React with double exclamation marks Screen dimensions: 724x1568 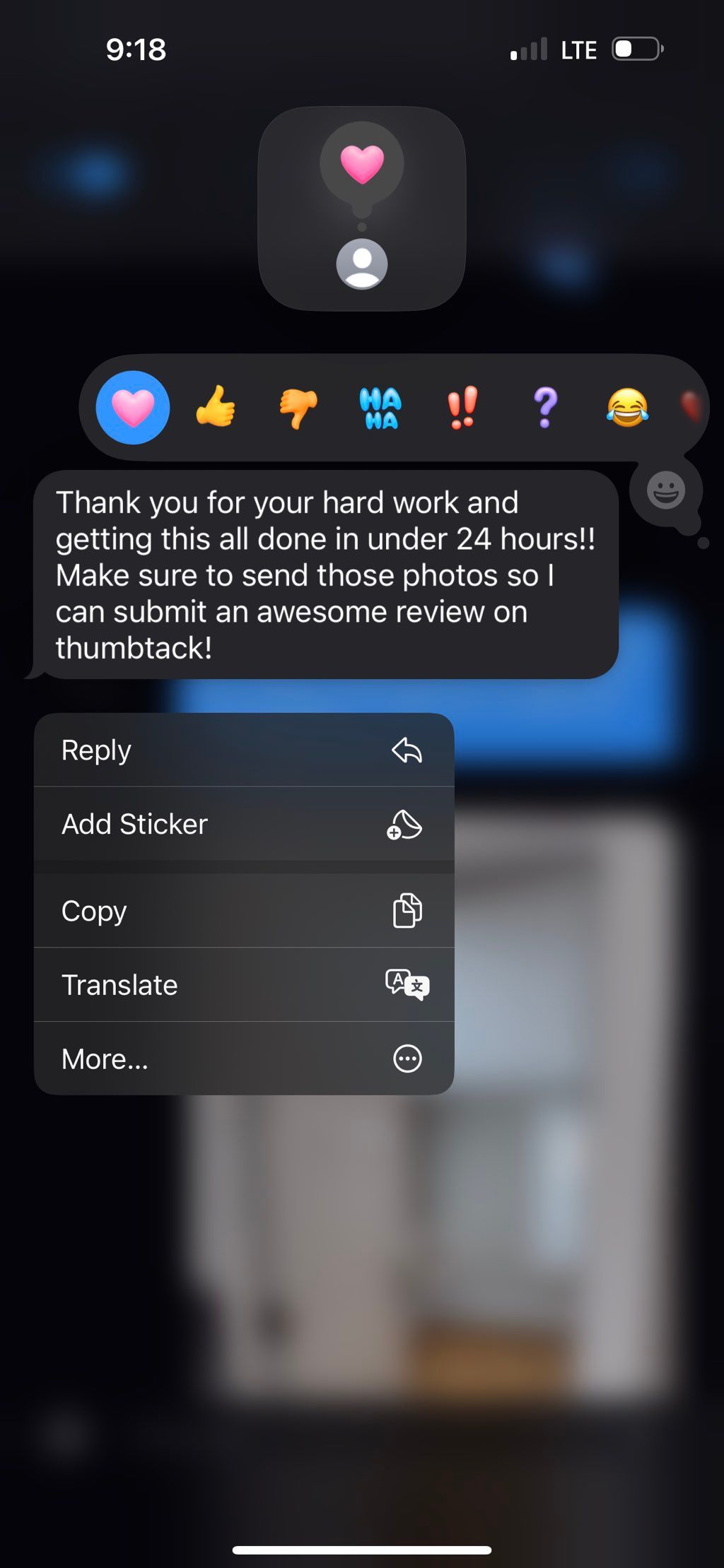point(462,408)
